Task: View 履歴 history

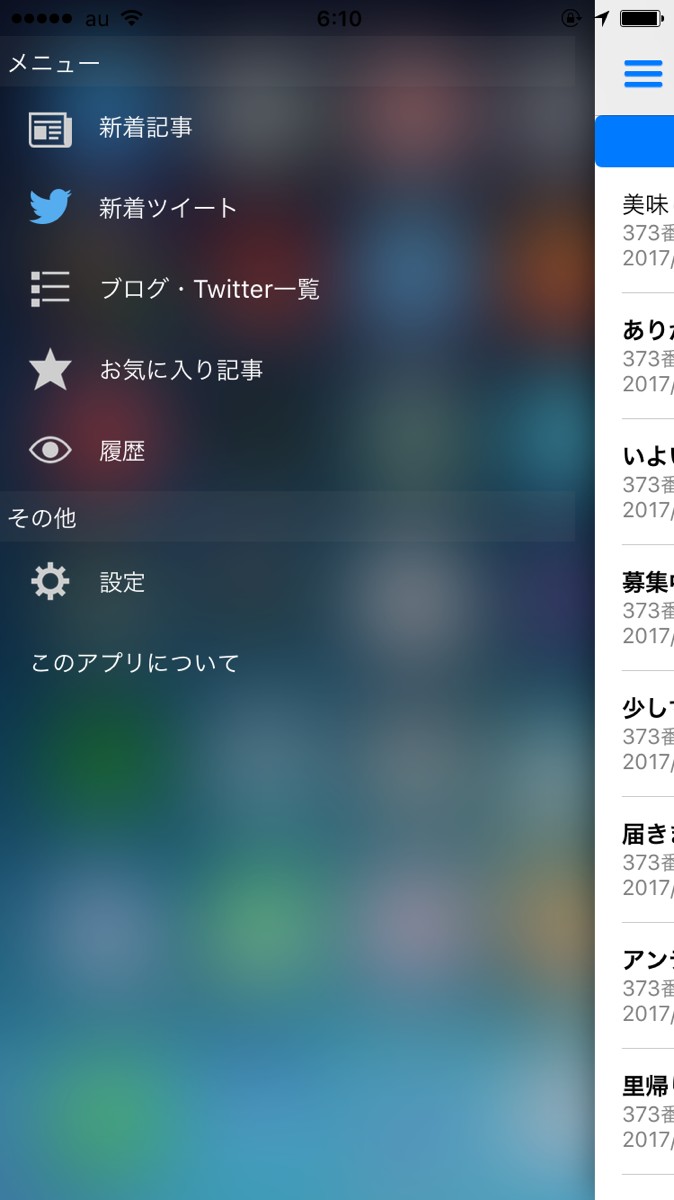Action: coord(122,451)
